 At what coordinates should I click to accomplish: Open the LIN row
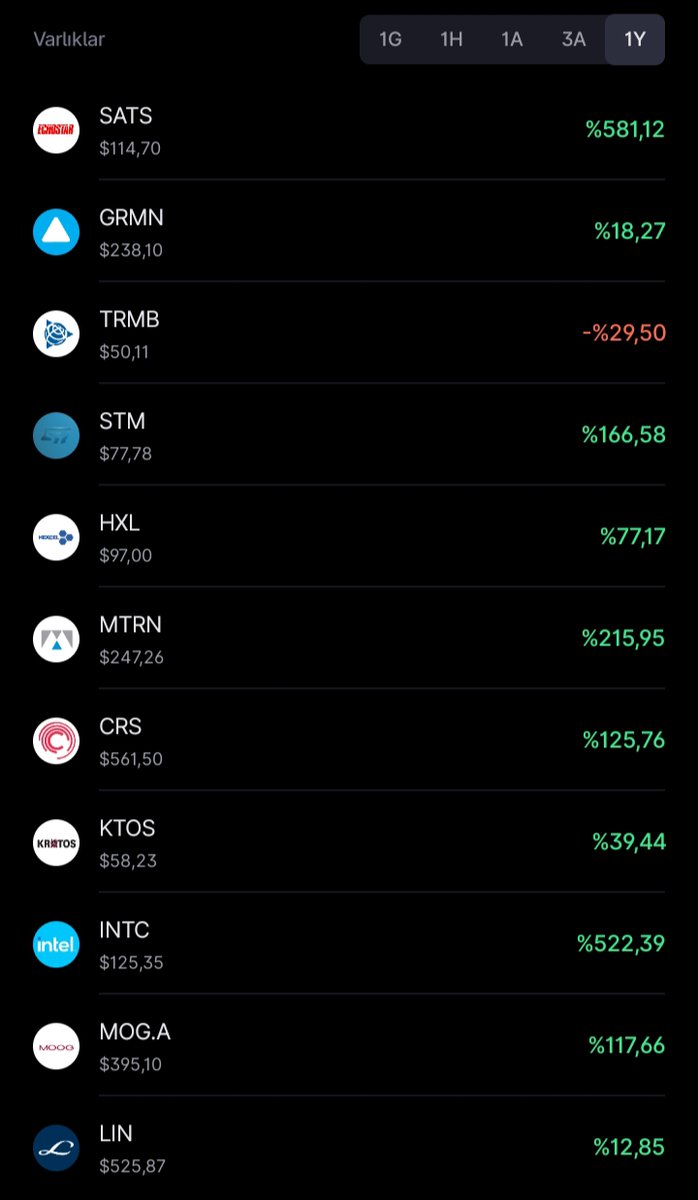(349, 1148)
